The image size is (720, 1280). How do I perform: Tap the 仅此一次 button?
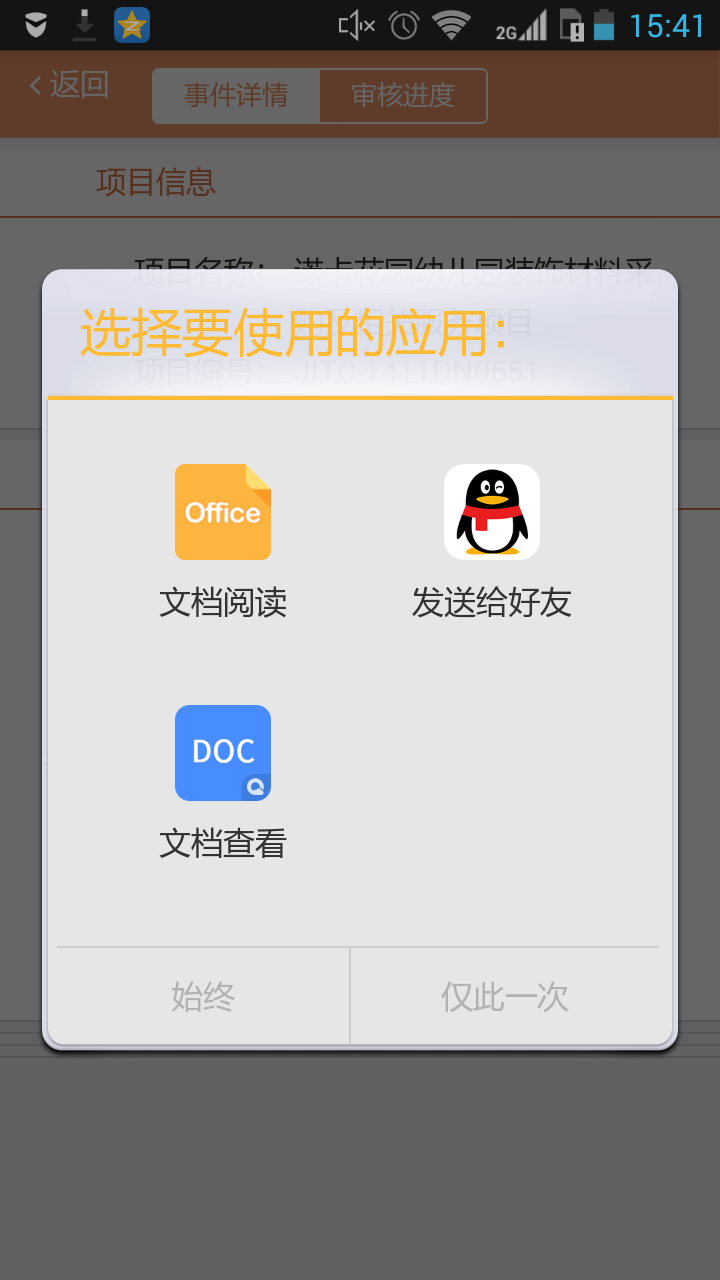click(505, 996)
